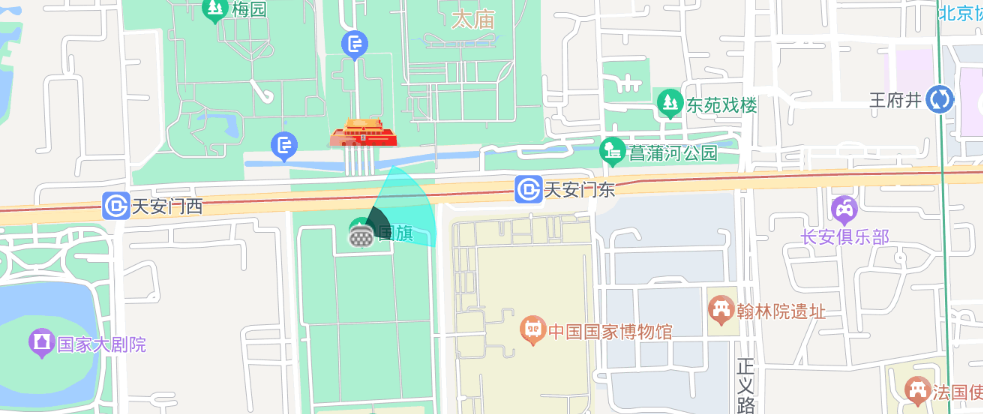The height and width of the screenshot is (414, 983).
Task: Tap the 东苑戏楼 map marker
Action: [x=670, y=104]
